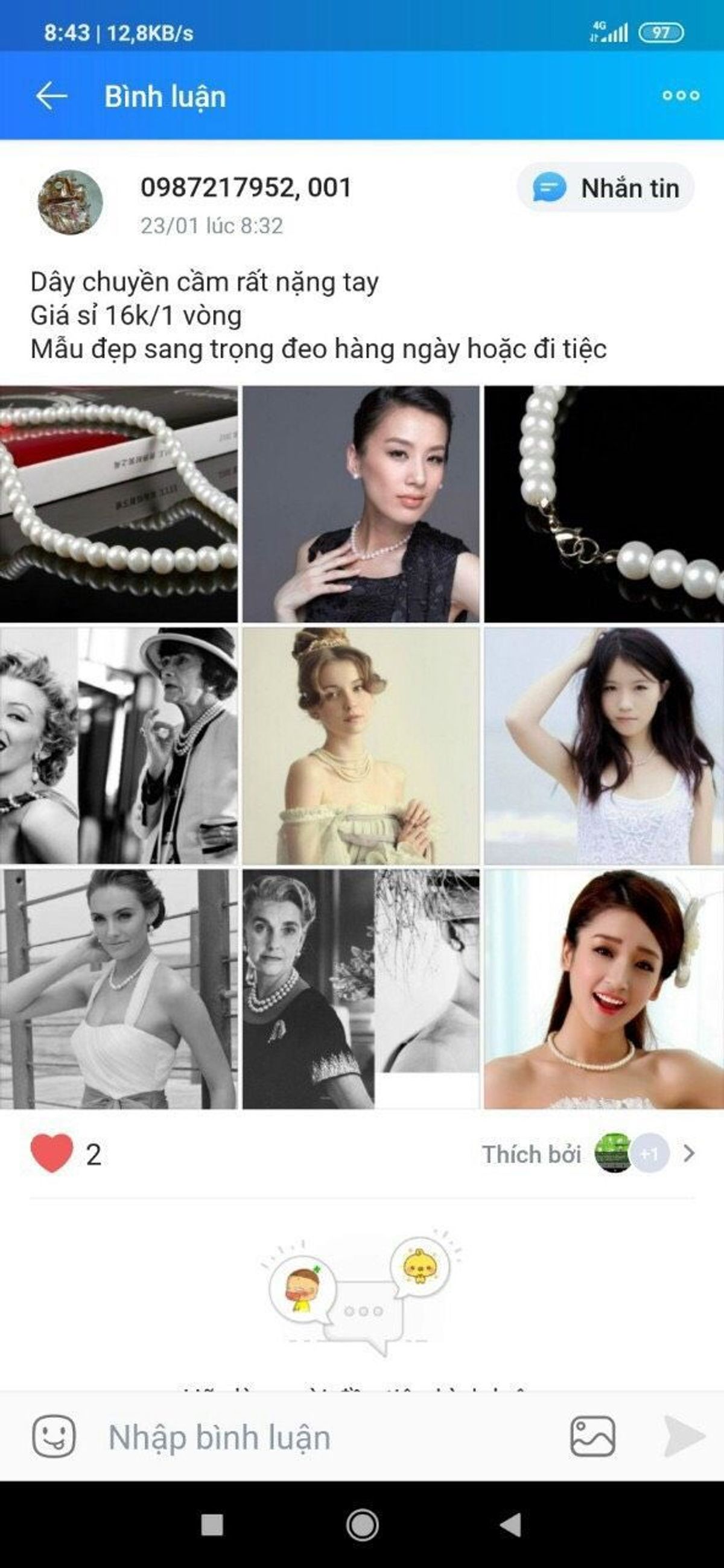View photo of girl in white top
724x1568 pixels.
pyautogui.click(x=603, y=746)
